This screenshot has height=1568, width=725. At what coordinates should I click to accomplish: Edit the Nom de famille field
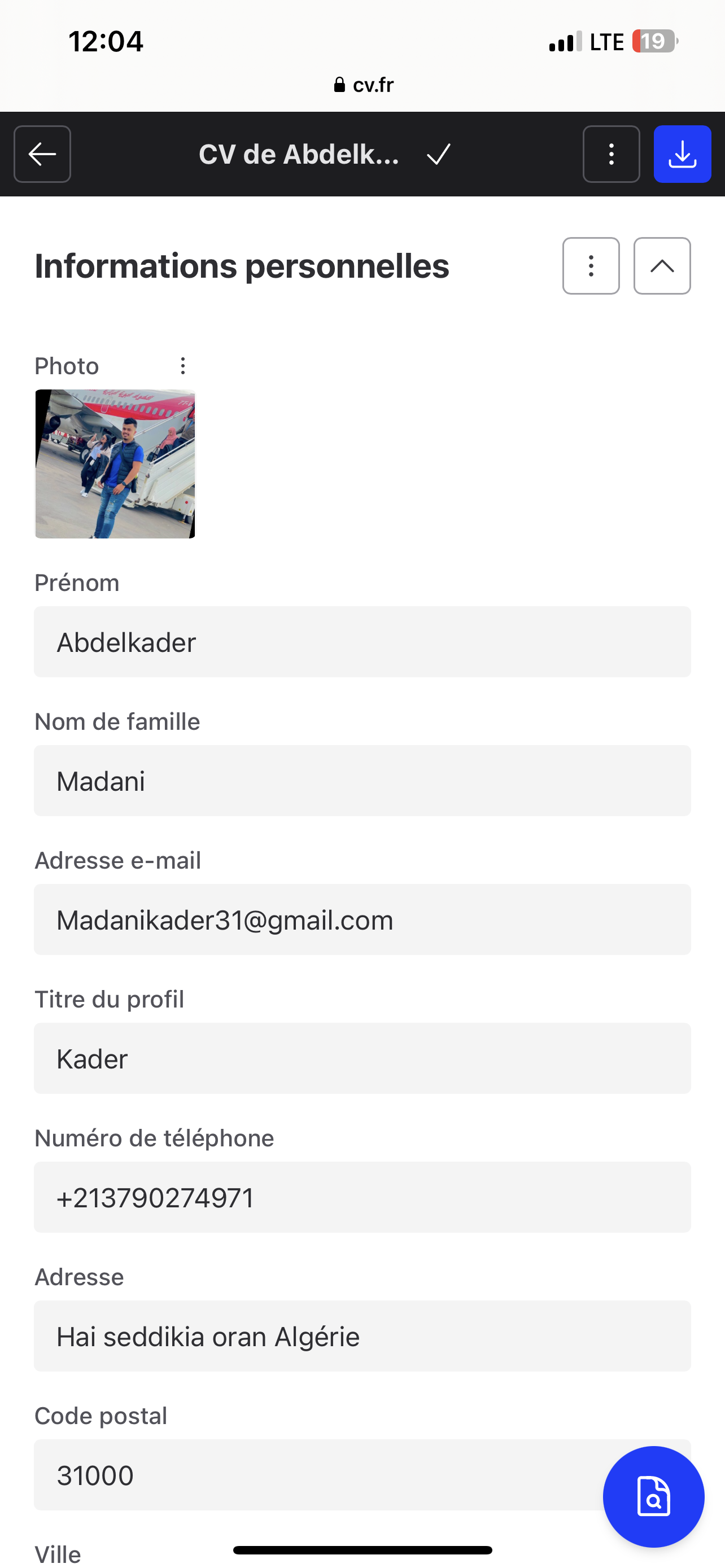point(362,781)
